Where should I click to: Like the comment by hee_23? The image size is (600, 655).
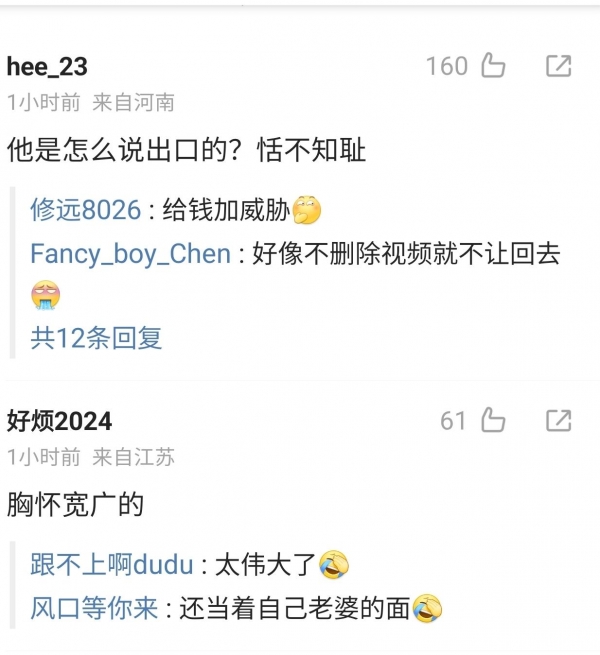[493, 66]
